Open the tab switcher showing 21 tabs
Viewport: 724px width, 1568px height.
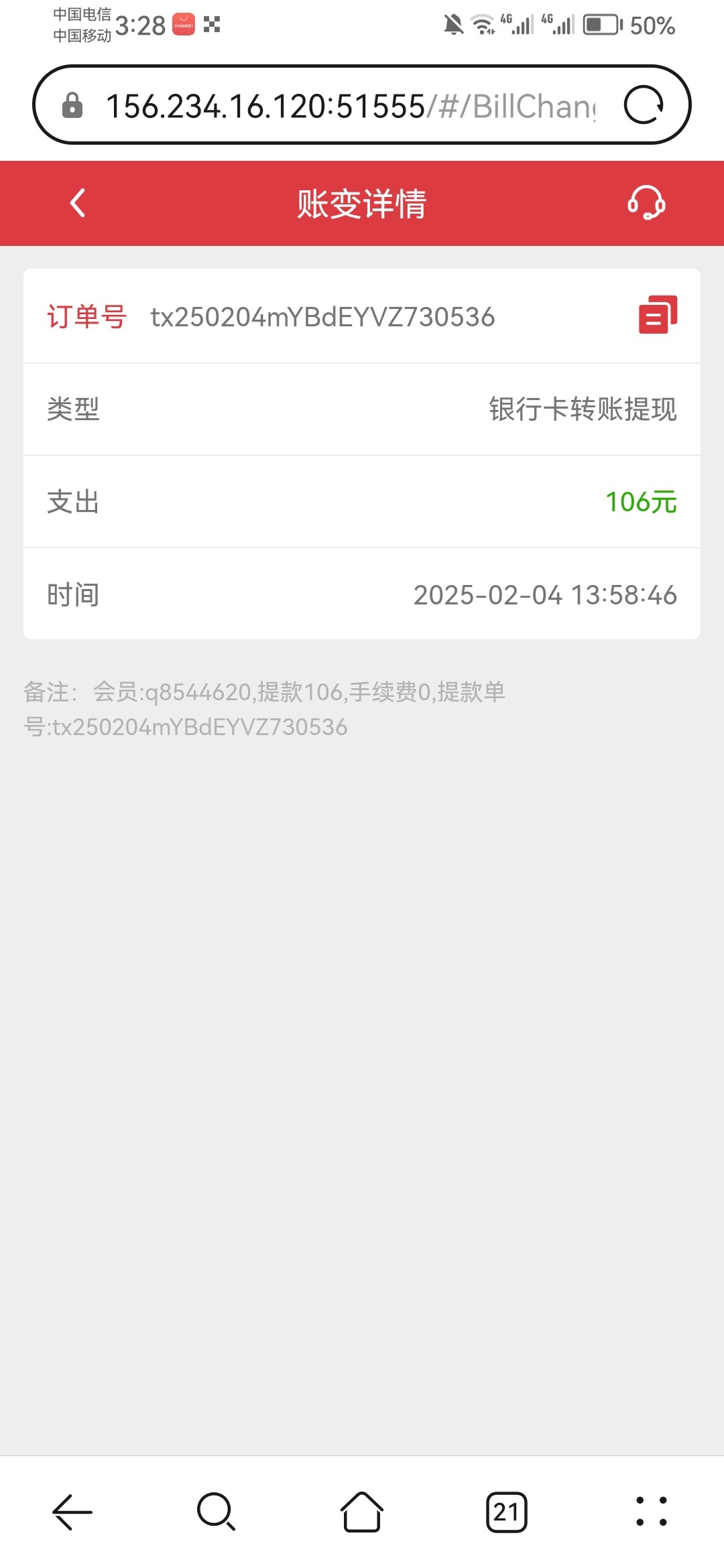[x=506, y=1512]
